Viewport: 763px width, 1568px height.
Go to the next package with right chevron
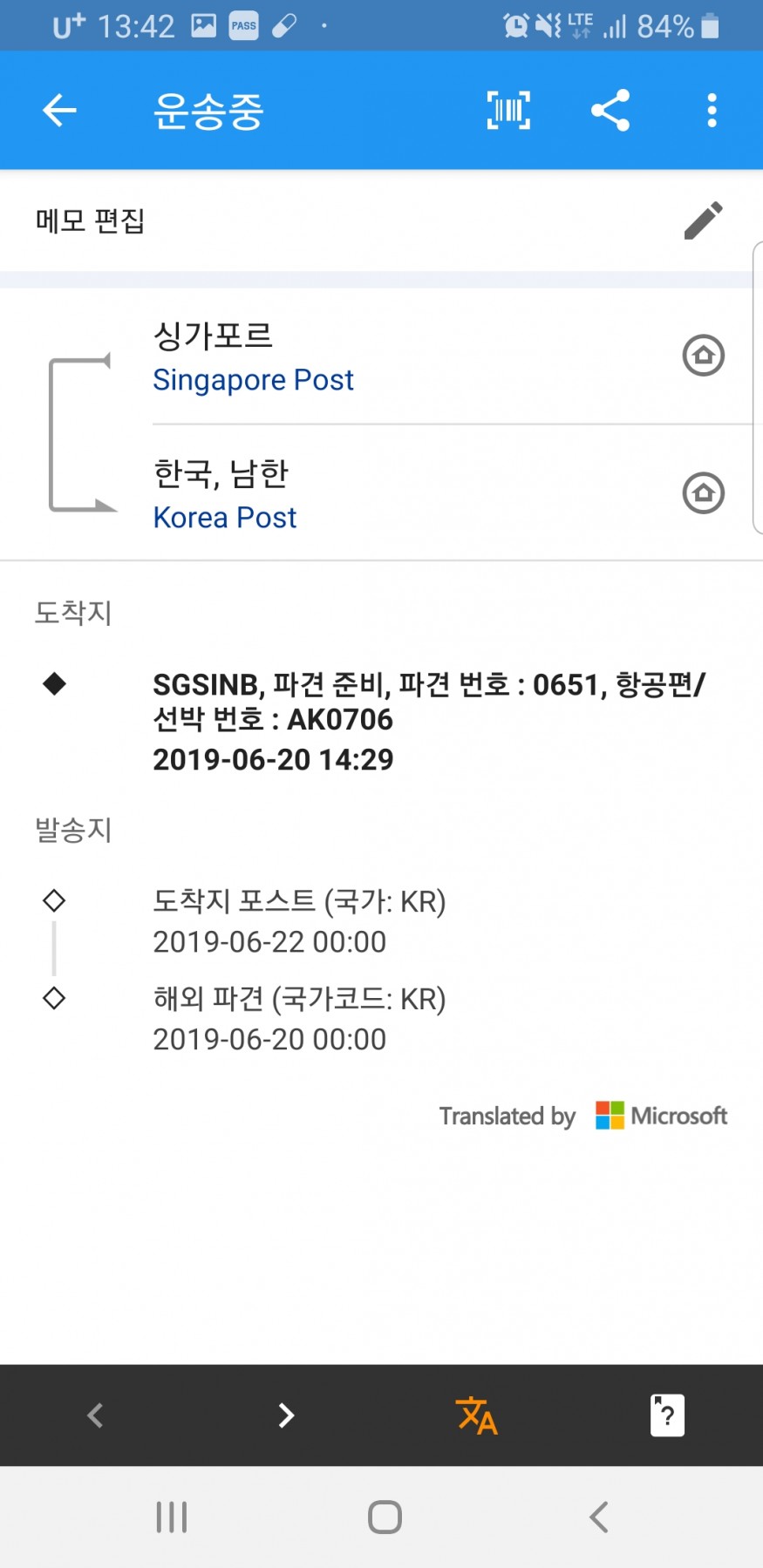(x=286, y=1415)
